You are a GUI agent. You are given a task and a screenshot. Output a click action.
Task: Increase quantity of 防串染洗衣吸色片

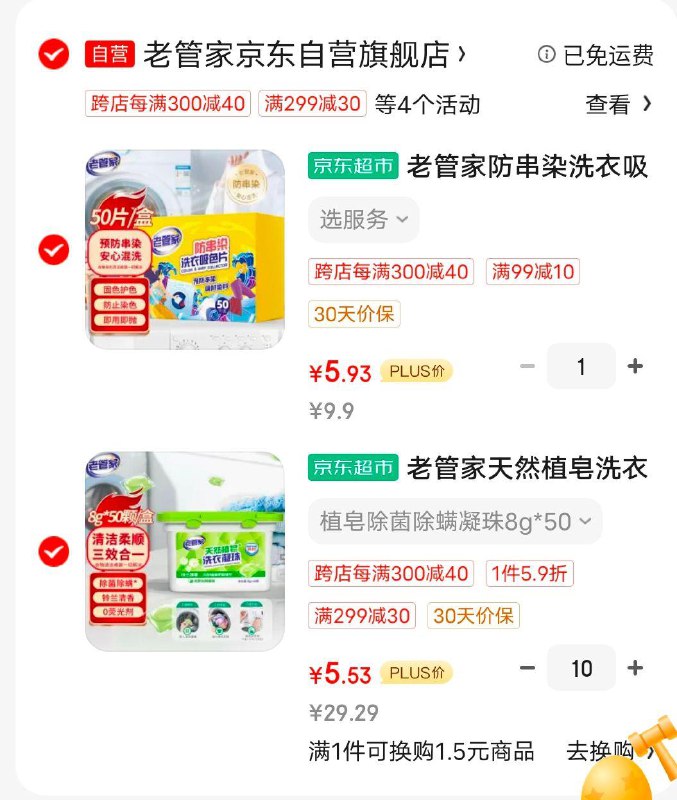(x=635, y=367)
